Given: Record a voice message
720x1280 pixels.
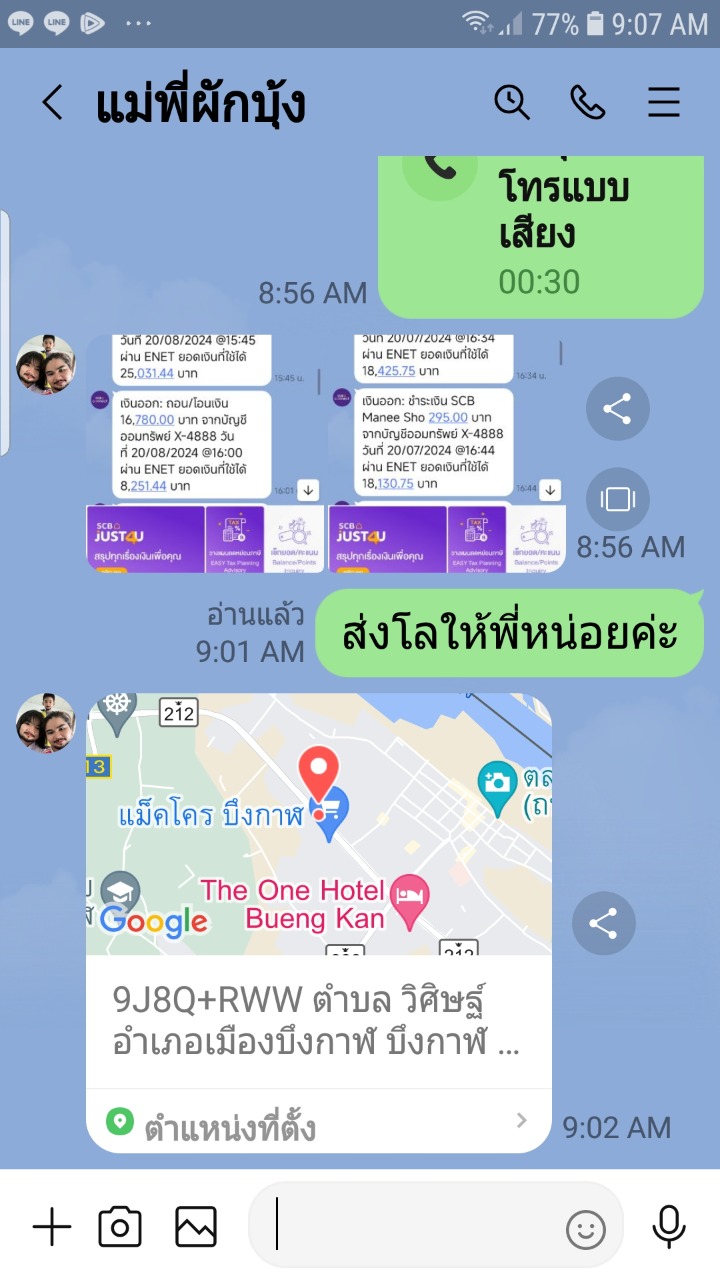Looking at the screenshot, I should click(668, 1226).
